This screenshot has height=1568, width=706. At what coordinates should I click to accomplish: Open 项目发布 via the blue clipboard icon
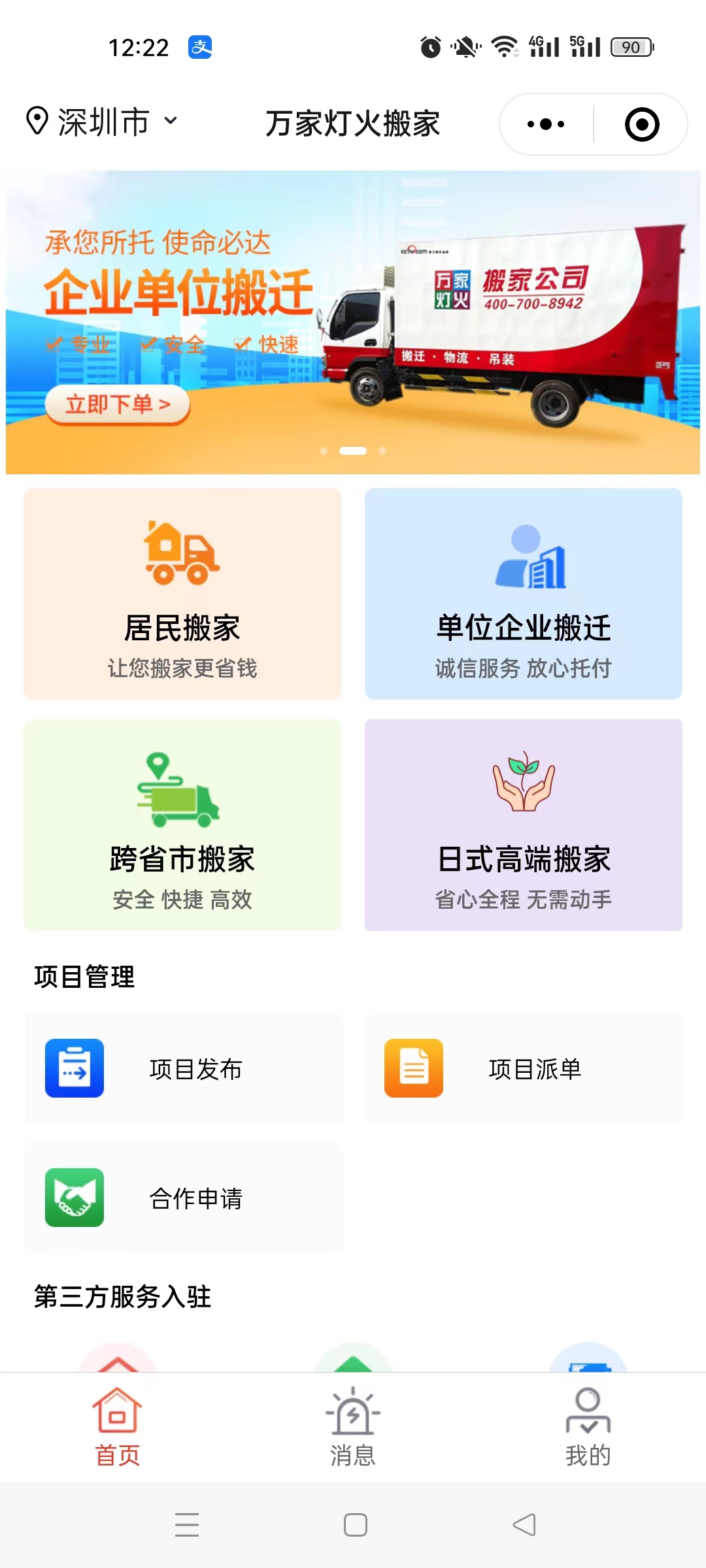tap(74, 1070)
